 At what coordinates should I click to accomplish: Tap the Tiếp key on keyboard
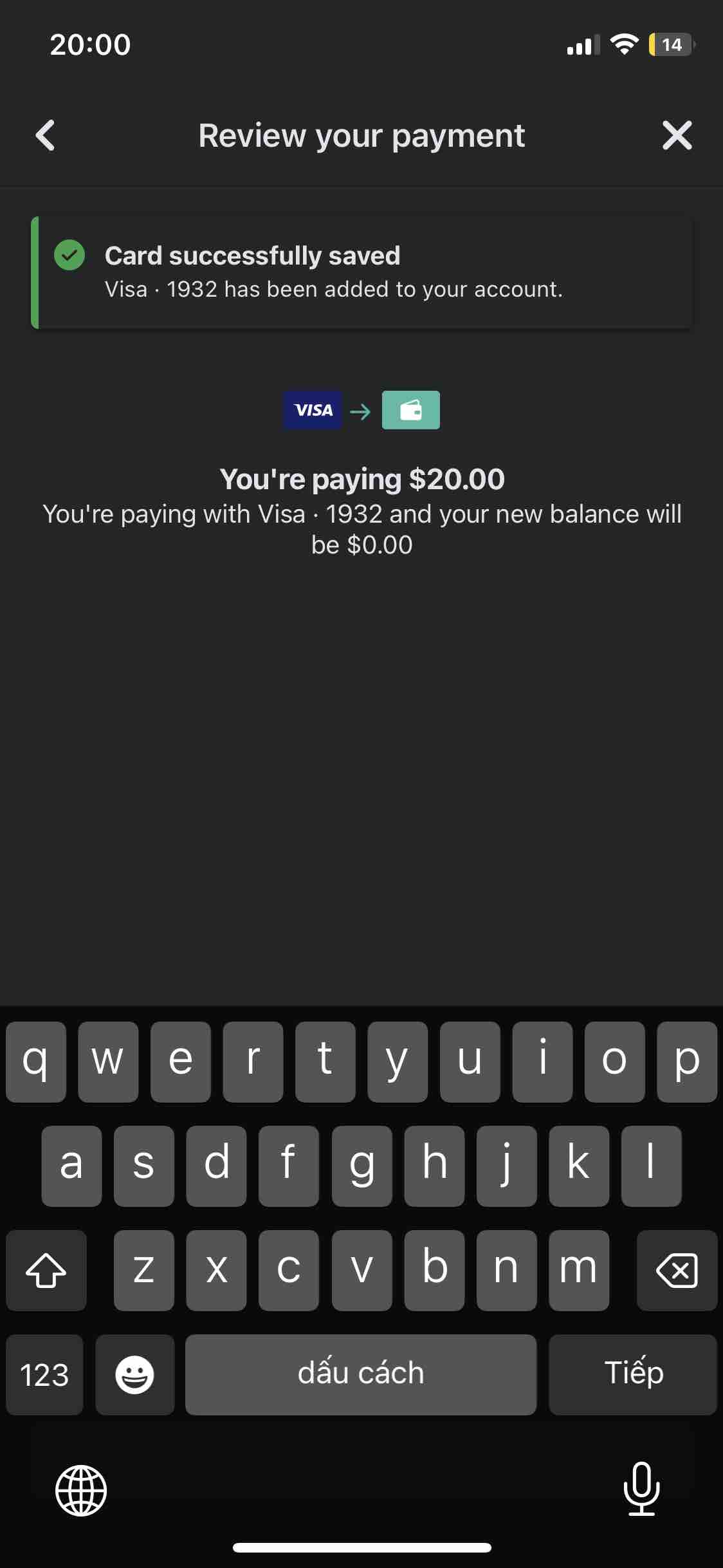632,1374
